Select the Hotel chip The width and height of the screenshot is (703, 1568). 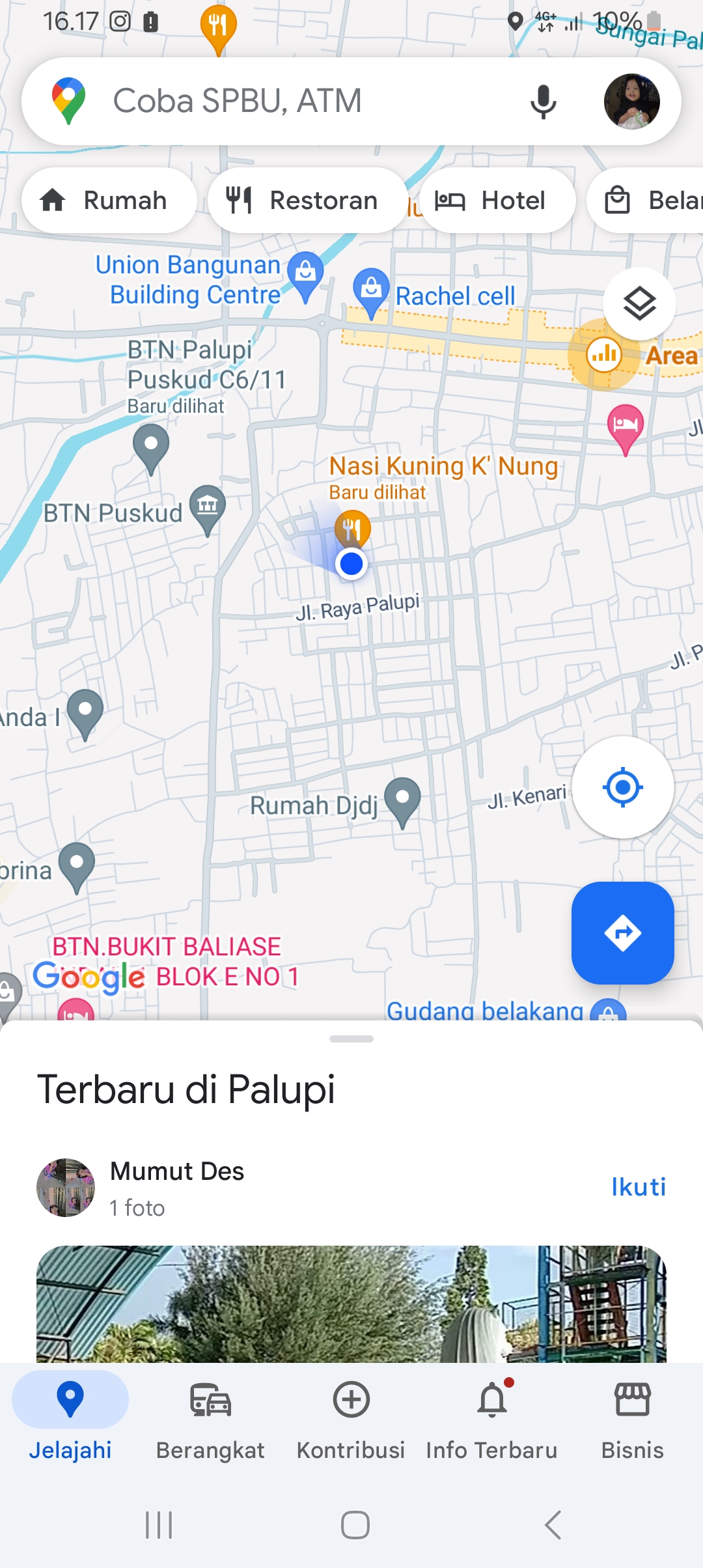[497, 201]
